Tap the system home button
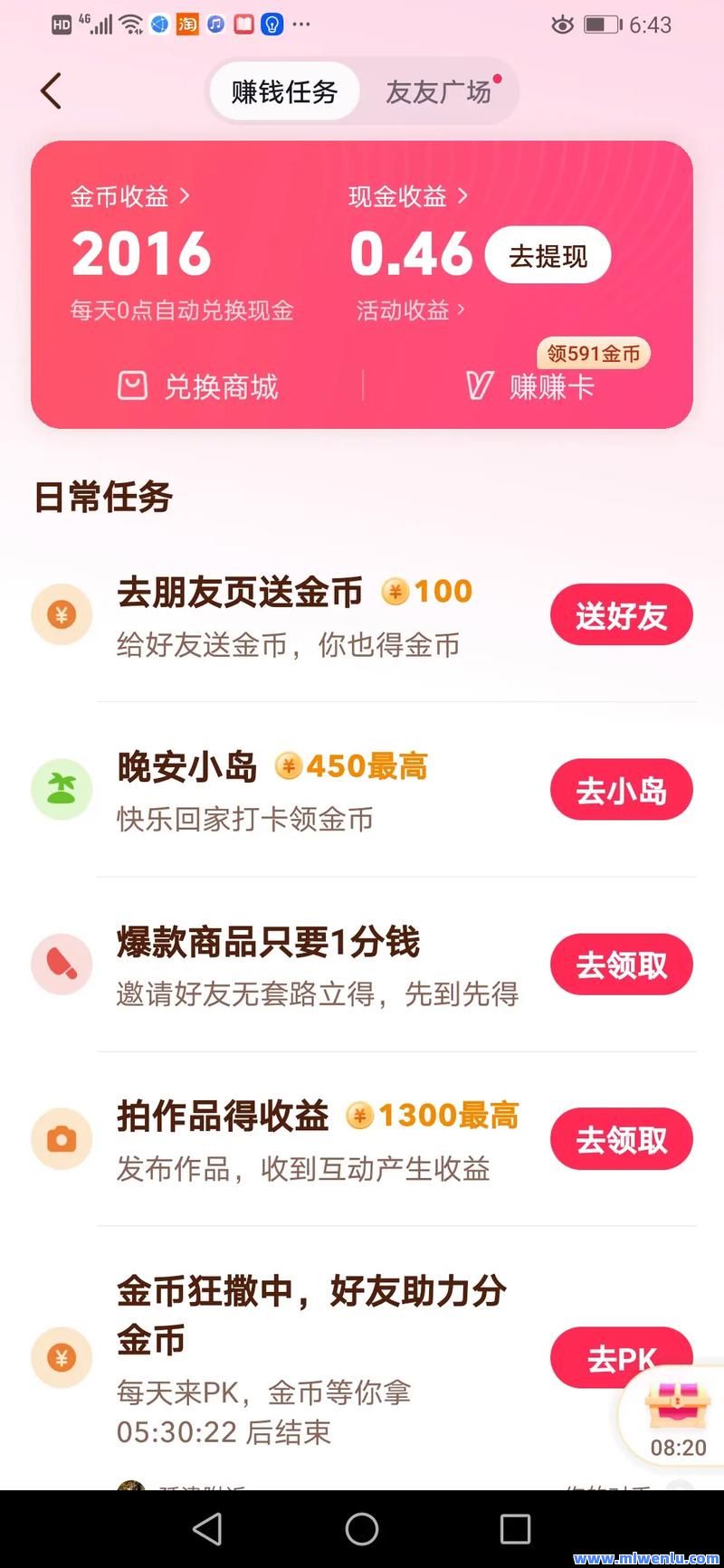 (362, 1529)
